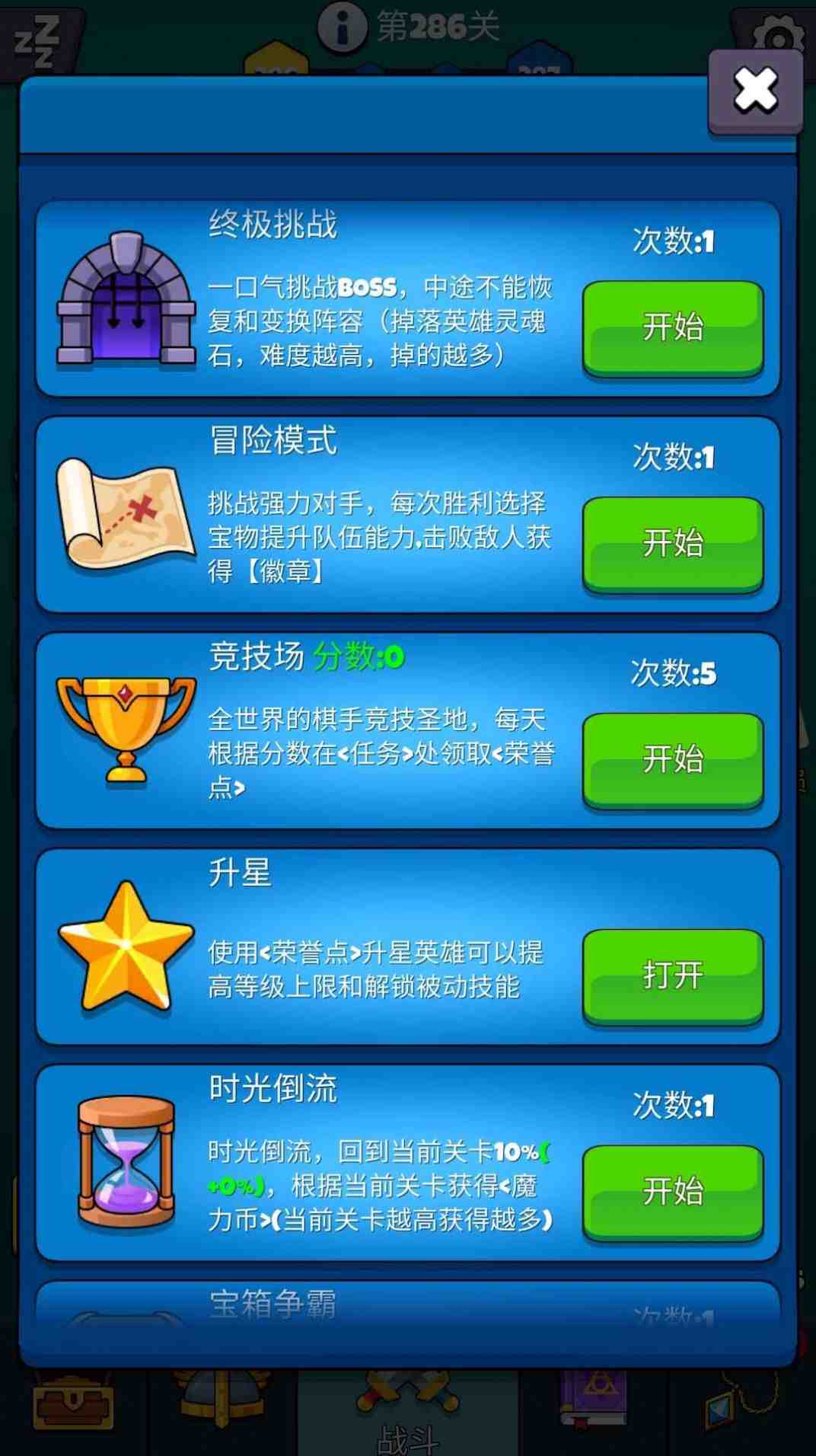Start a 竞技场 arena match
Image resolution: width=816 pixels, height=1456 pixels.
click(x=673, y=760)
